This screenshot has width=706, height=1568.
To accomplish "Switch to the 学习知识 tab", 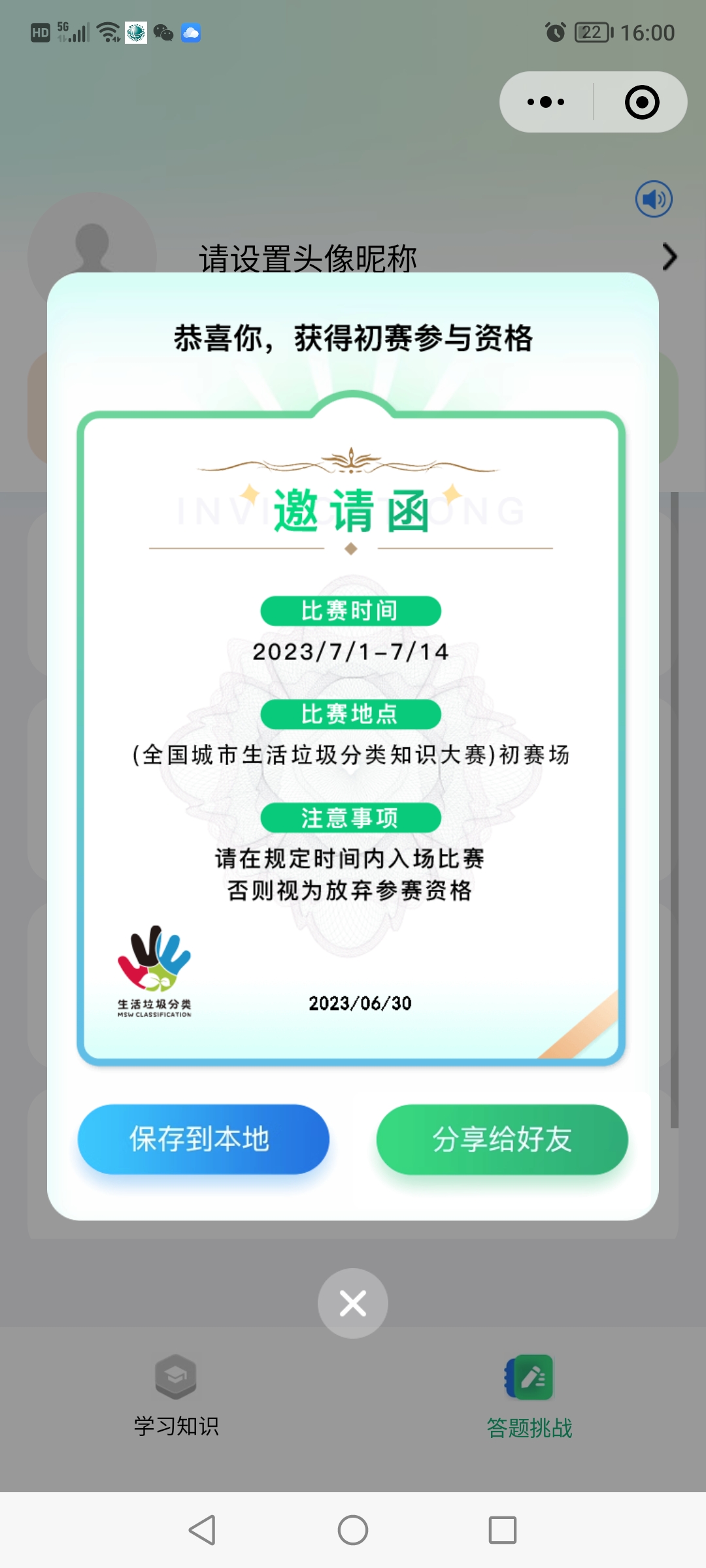I will [x=176, y=1395].
